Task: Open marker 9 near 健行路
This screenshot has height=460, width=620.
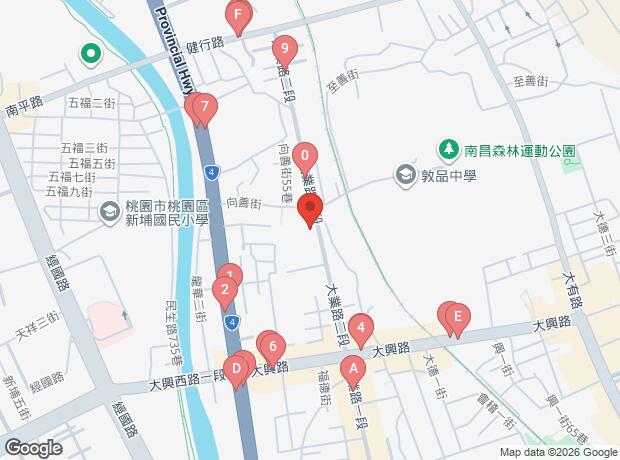Action: [286, 48]
